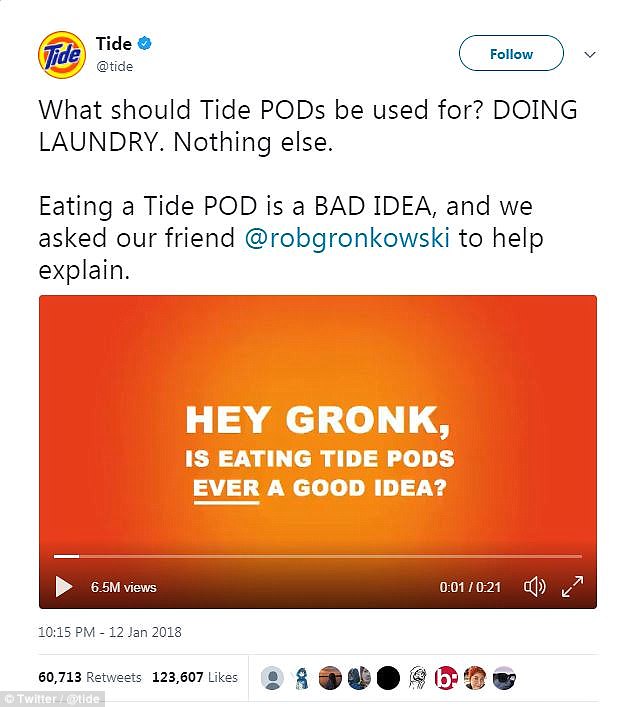
Task: View the 60,713 Retweets list
Action: click(90, 677)
